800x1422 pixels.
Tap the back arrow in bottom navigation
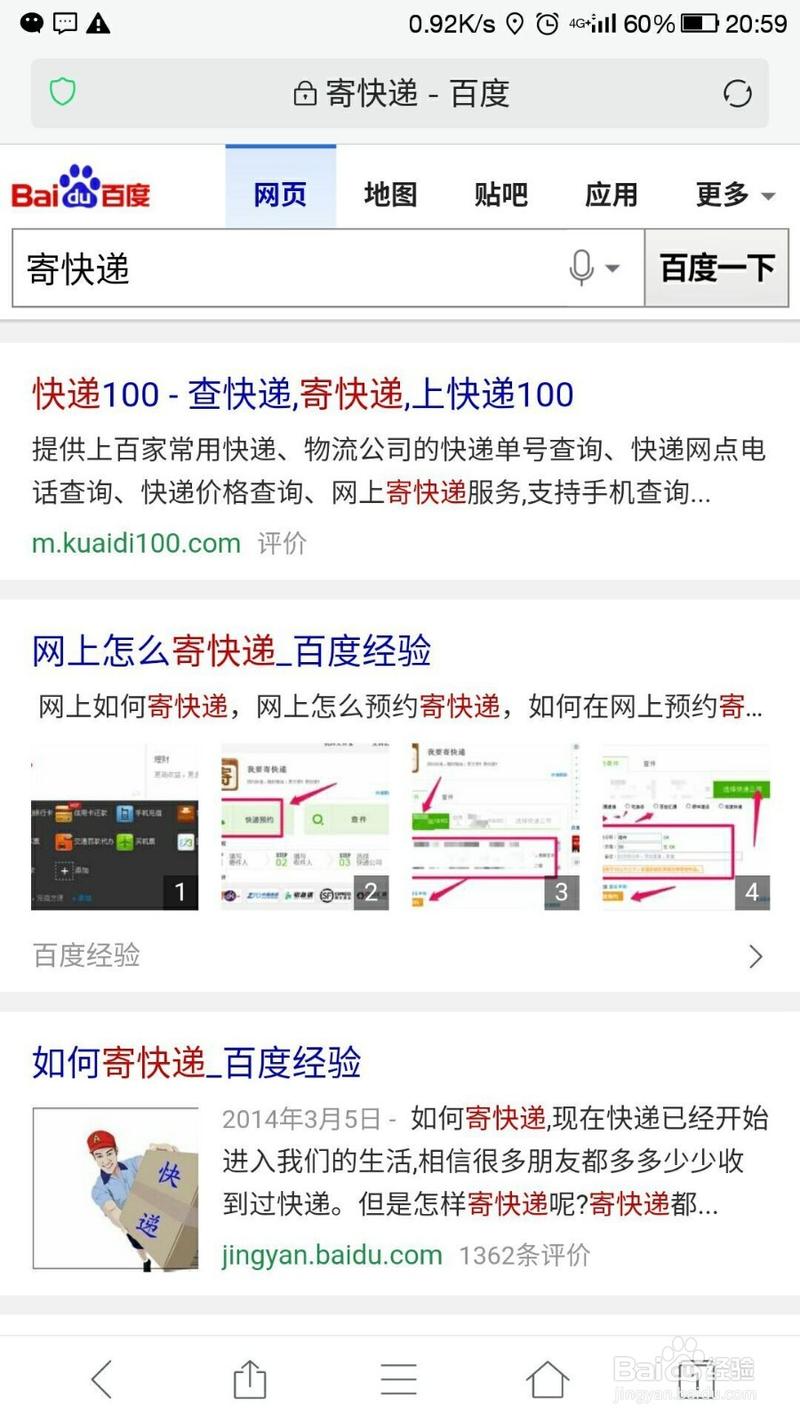click(100, 1377)
